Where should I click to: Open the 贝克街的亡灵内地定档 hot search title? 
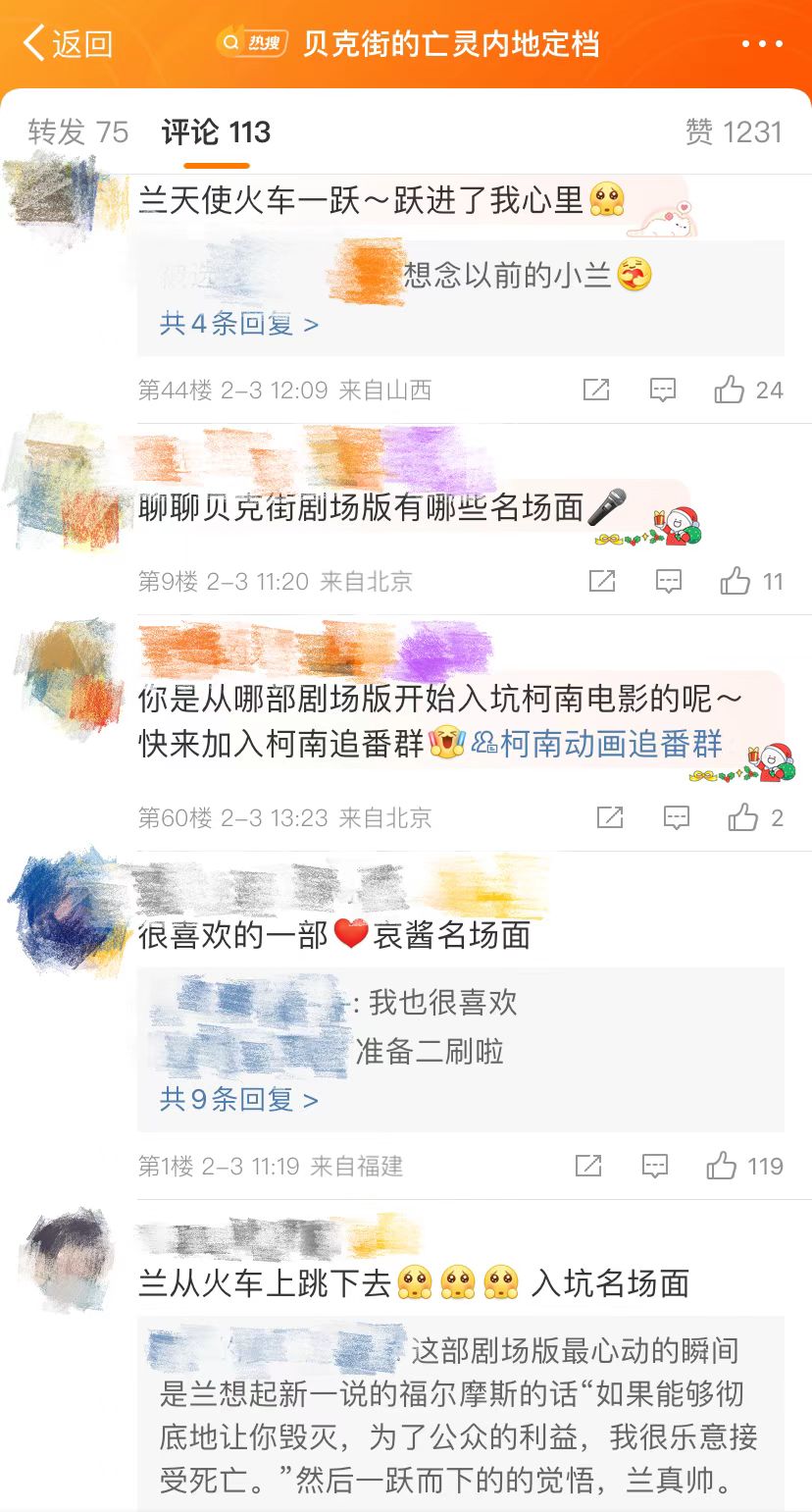pyautogui.click(x=450, y=44)
